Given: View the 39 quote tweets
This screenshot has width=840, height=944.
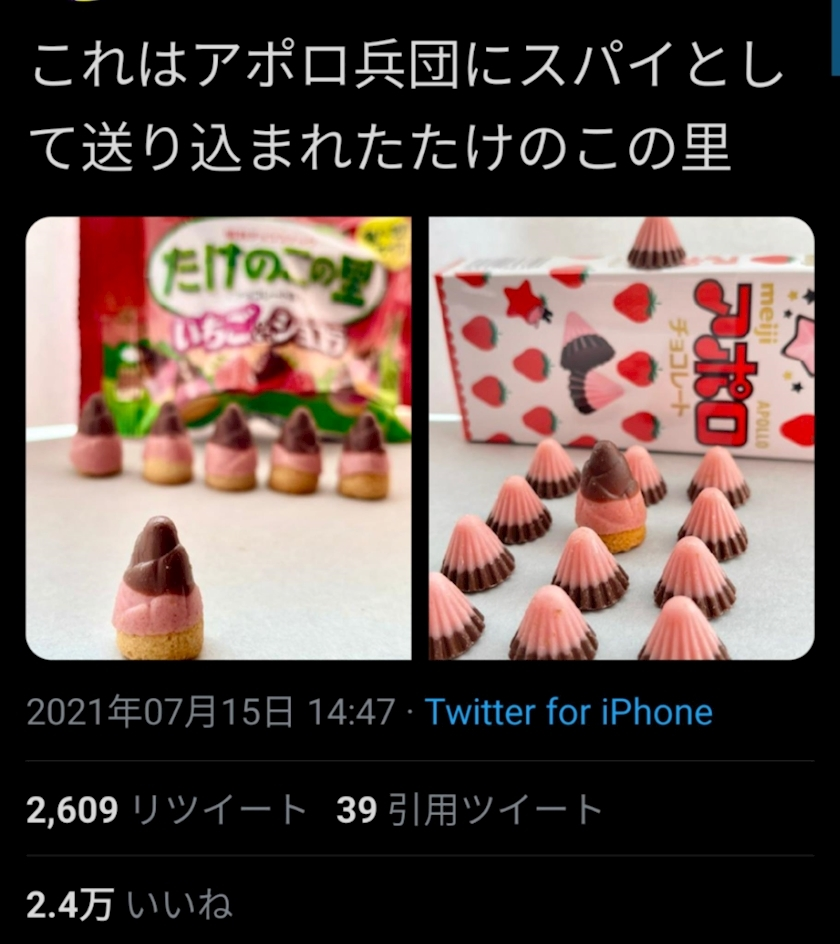Looking at the screenshot, I should click(469, 809).
